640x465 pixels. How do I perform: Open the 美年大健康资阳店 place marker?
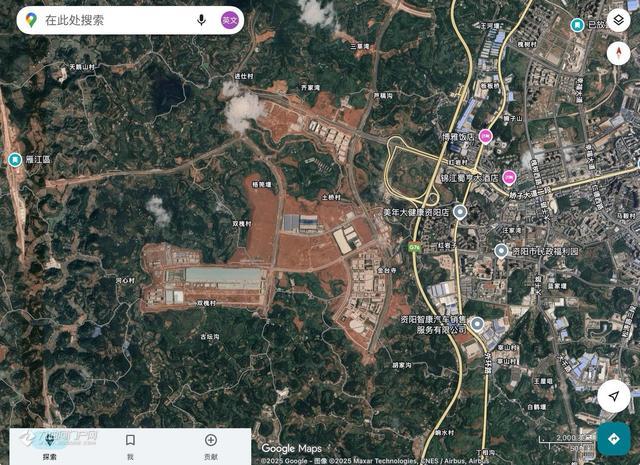(x=460, y=212)
